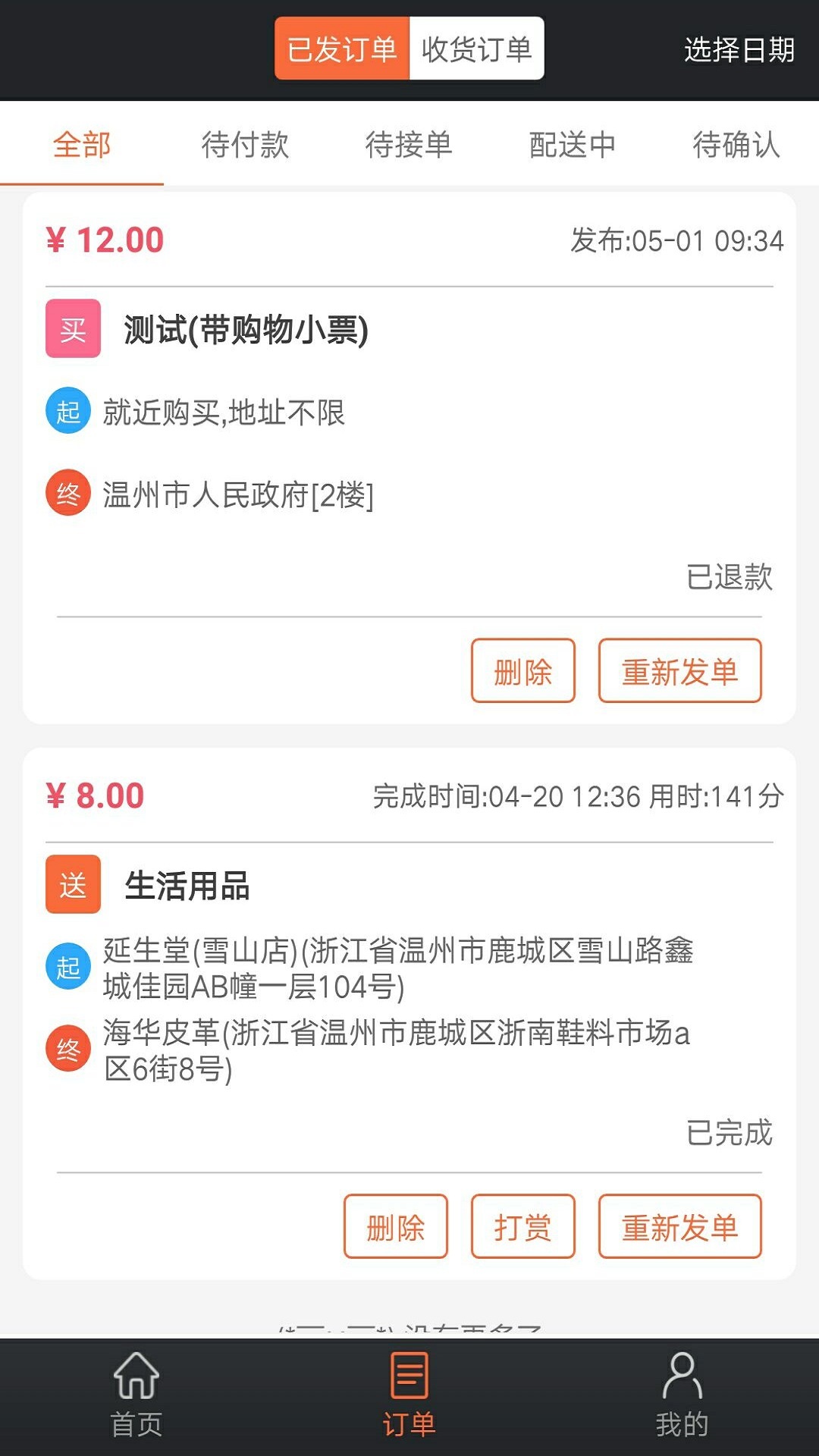The width and height of the screenshot is (819, 1456).
Task: Click 重新发单 on the completed ¥8 order
Action: [679, 1226]
